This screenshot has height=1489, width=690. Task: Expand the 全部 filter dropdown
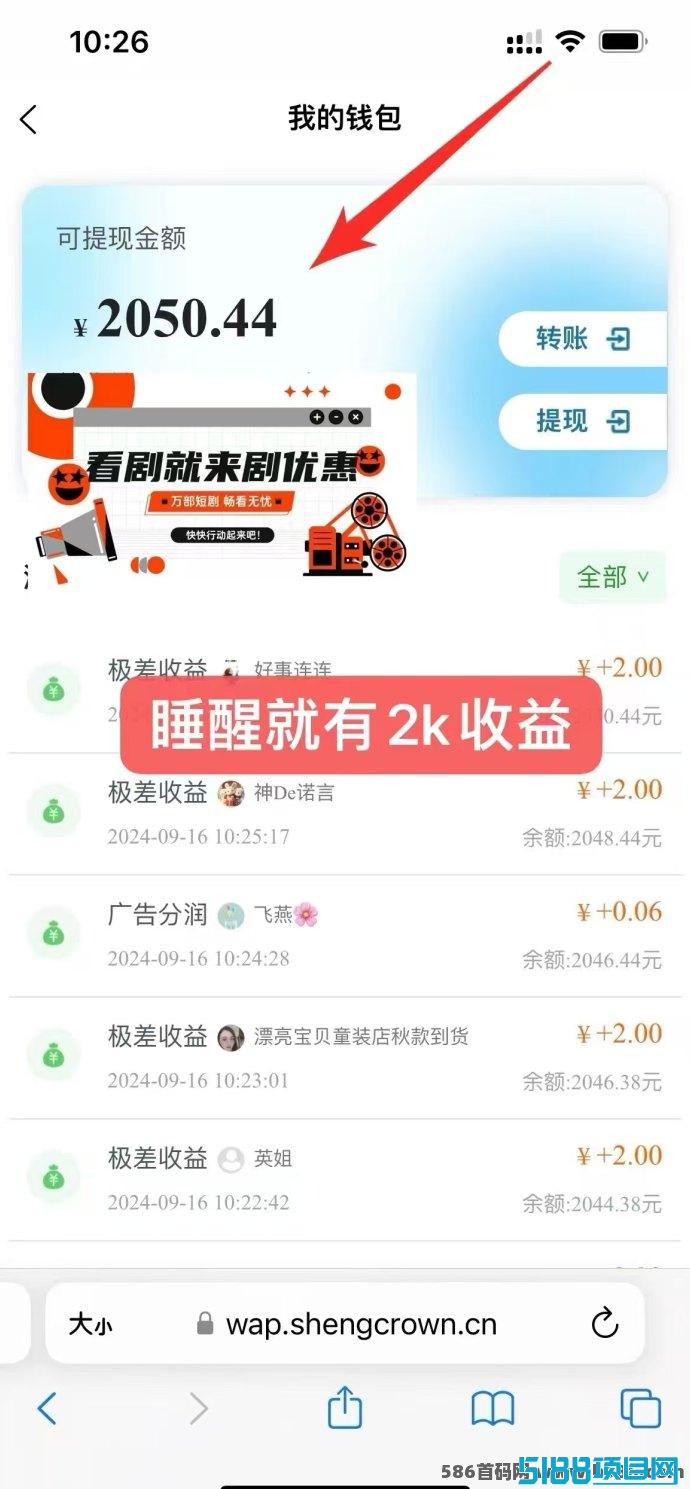(x=612, y=577)
